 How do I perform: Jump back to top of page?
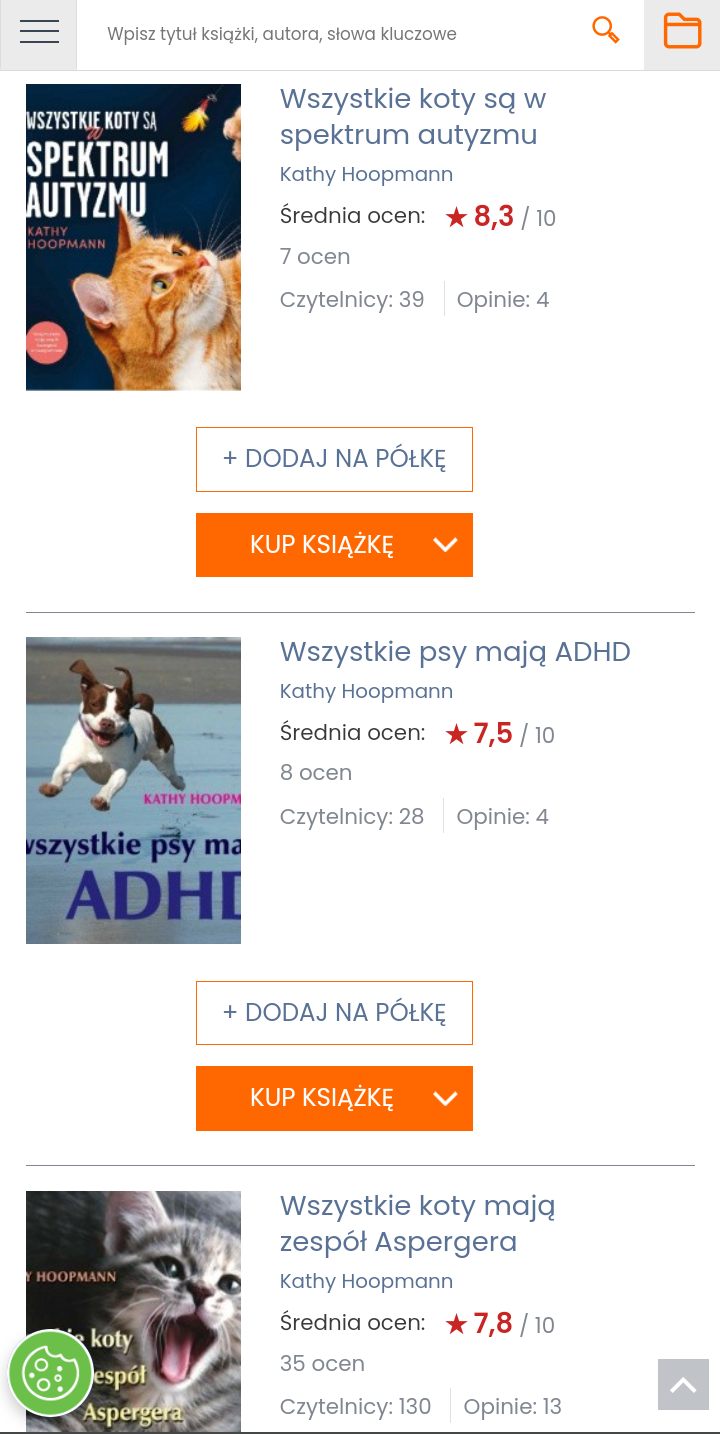click(x=683, y=1385)
